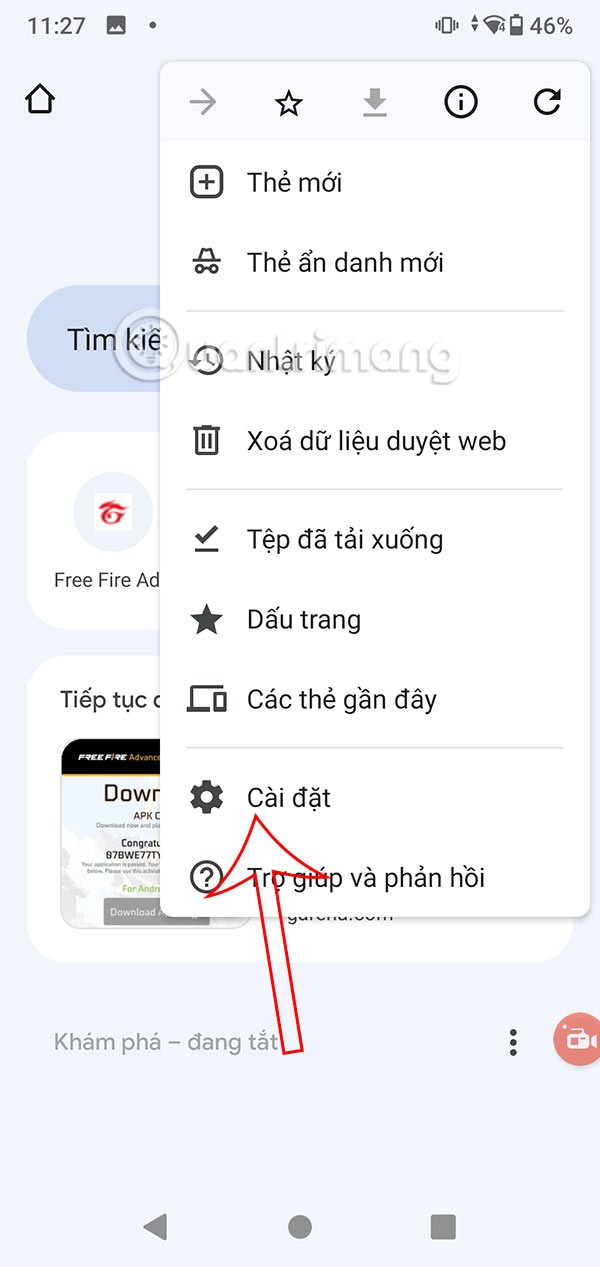Open the page info icon
Screen dimensions: 600x1267
pos(461,103)
